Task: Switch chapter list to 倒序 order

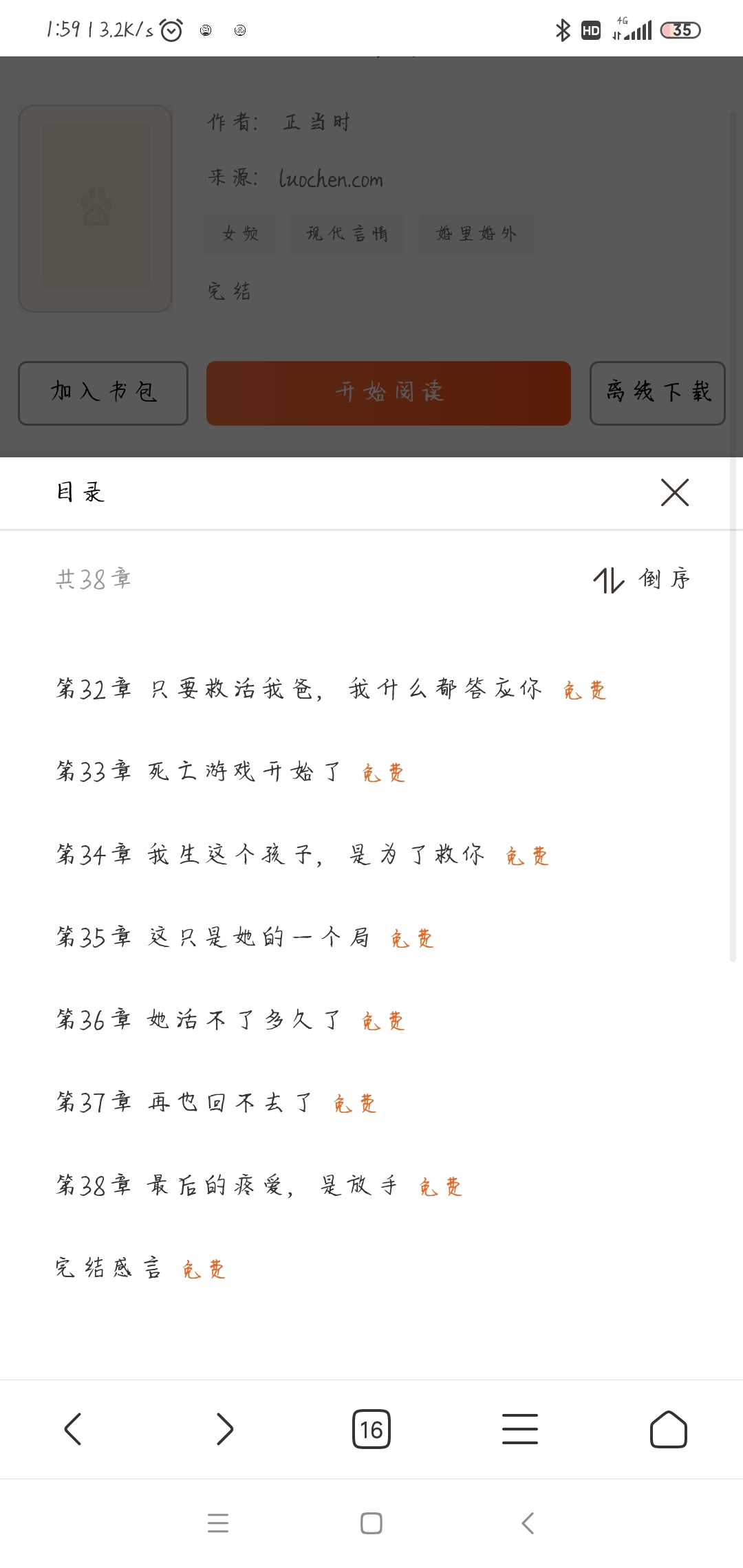Action: pos(642,579)
